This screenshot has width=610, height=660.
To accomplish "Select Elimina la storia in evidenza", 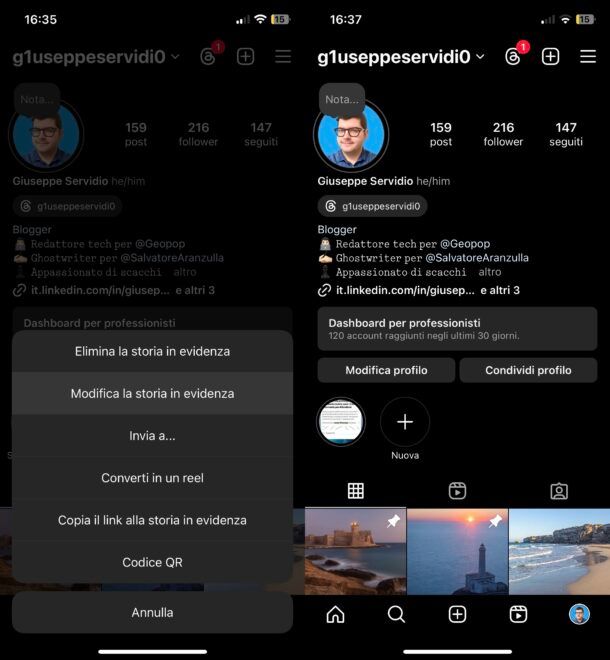I will coord(152,351).
